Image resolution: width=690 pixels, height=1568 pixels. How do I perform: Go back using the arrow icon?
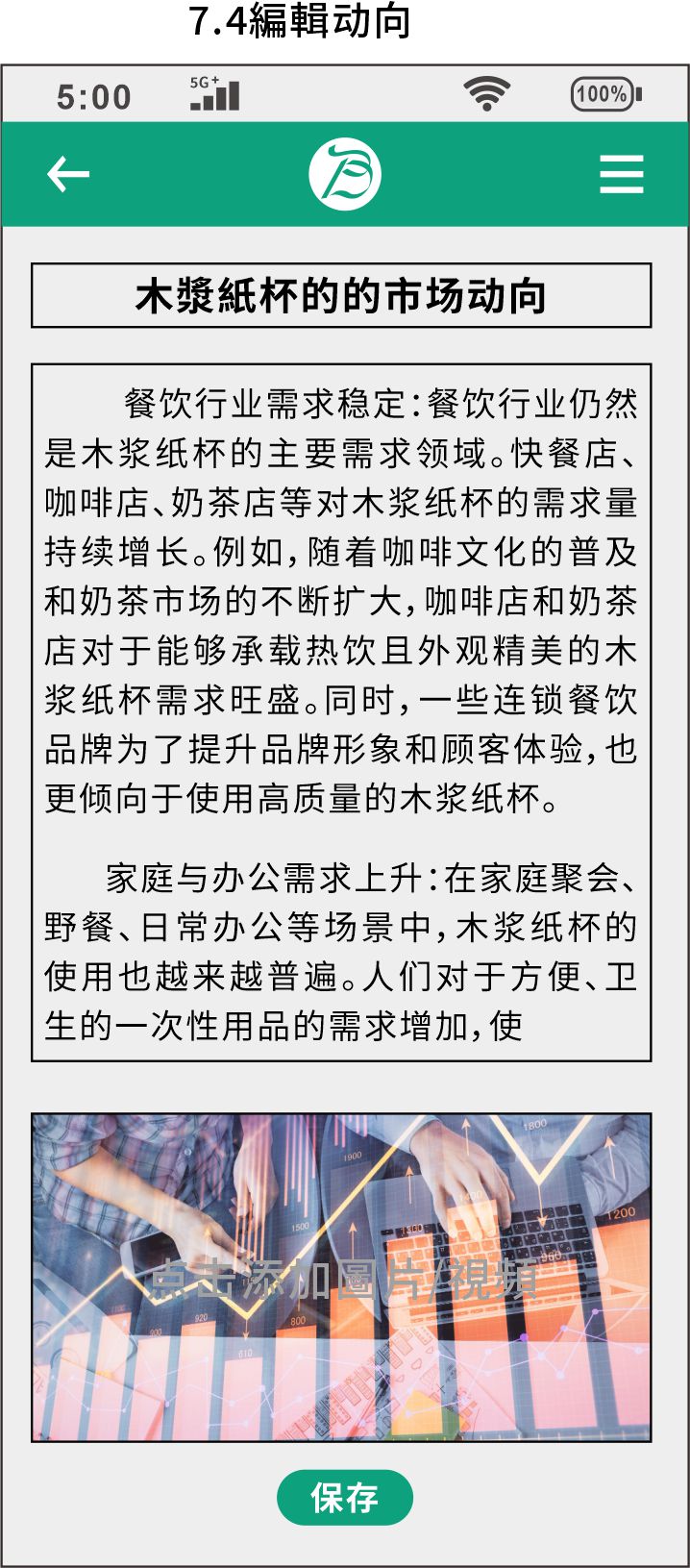(x=68, y=174)
